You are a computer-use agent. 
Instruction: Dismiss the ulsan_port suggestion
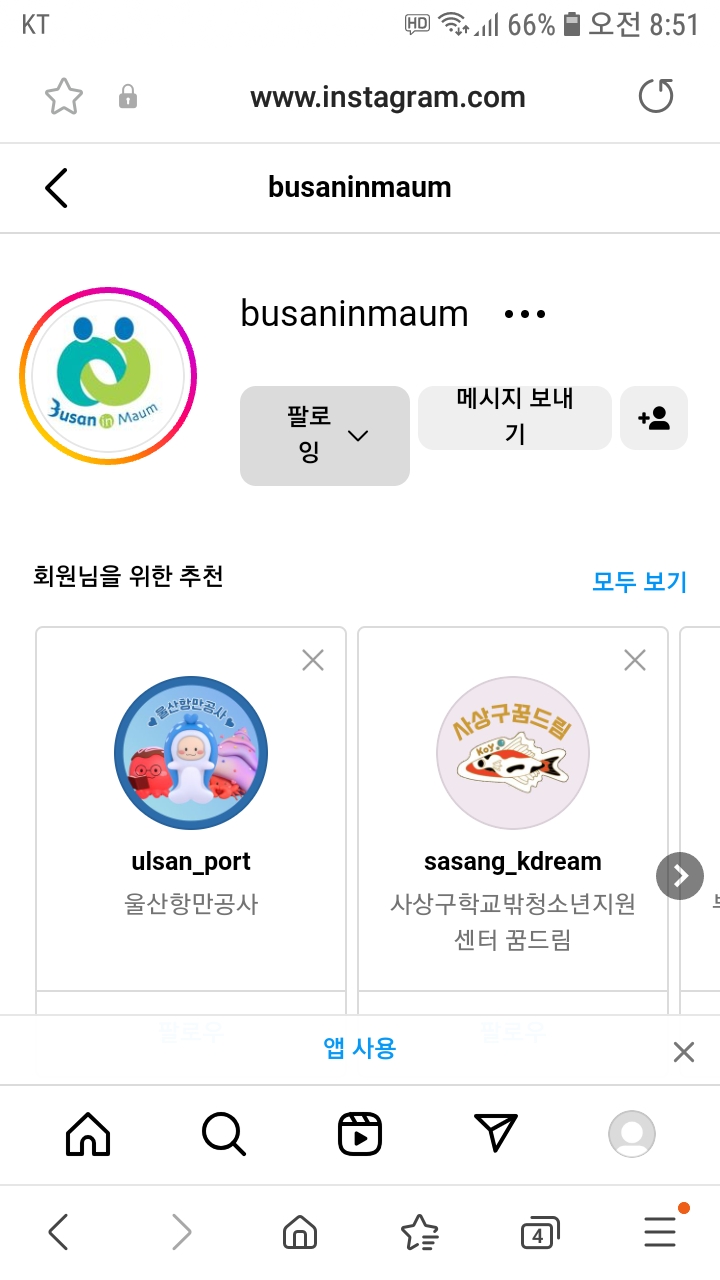point(313,660)
